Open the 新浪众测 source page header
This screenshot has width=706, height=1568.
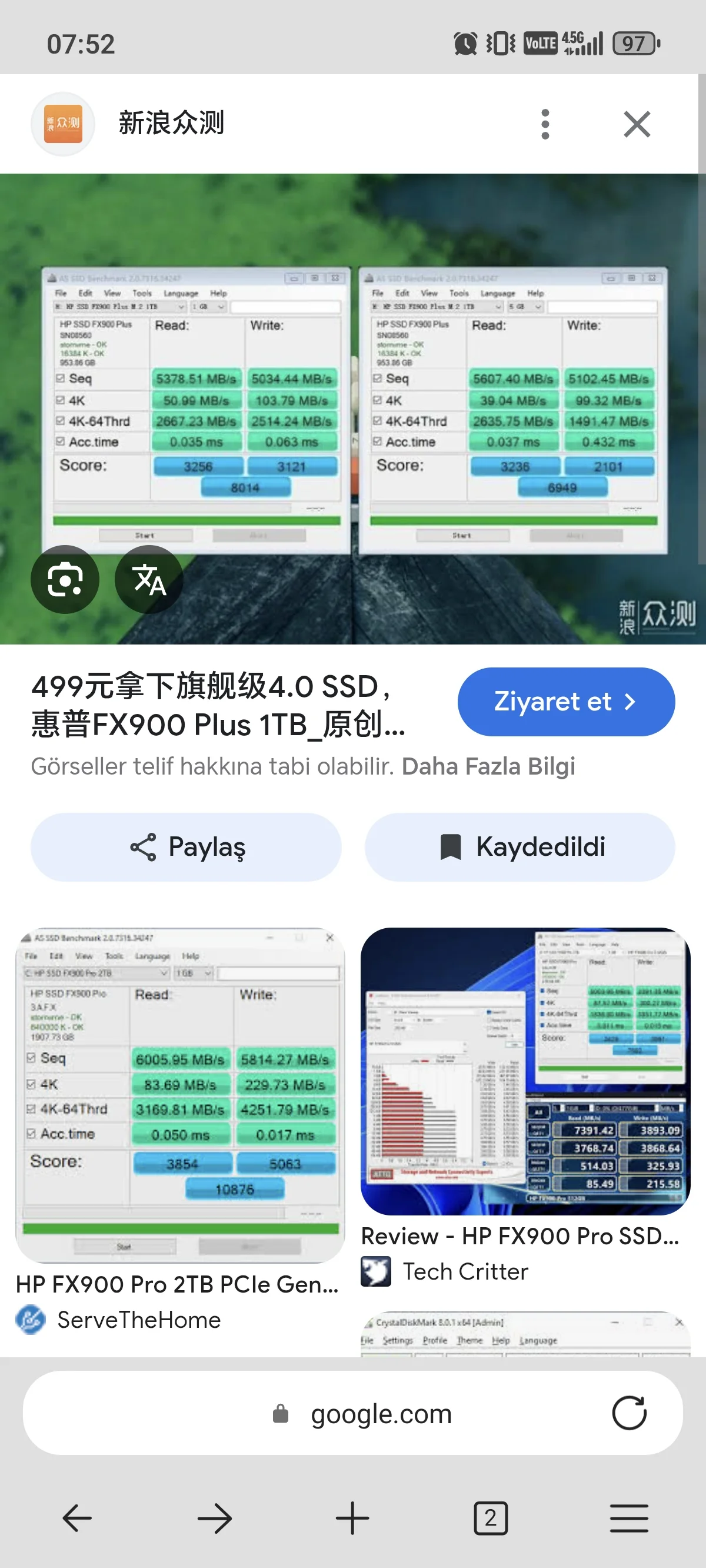[x=171, y=124]
